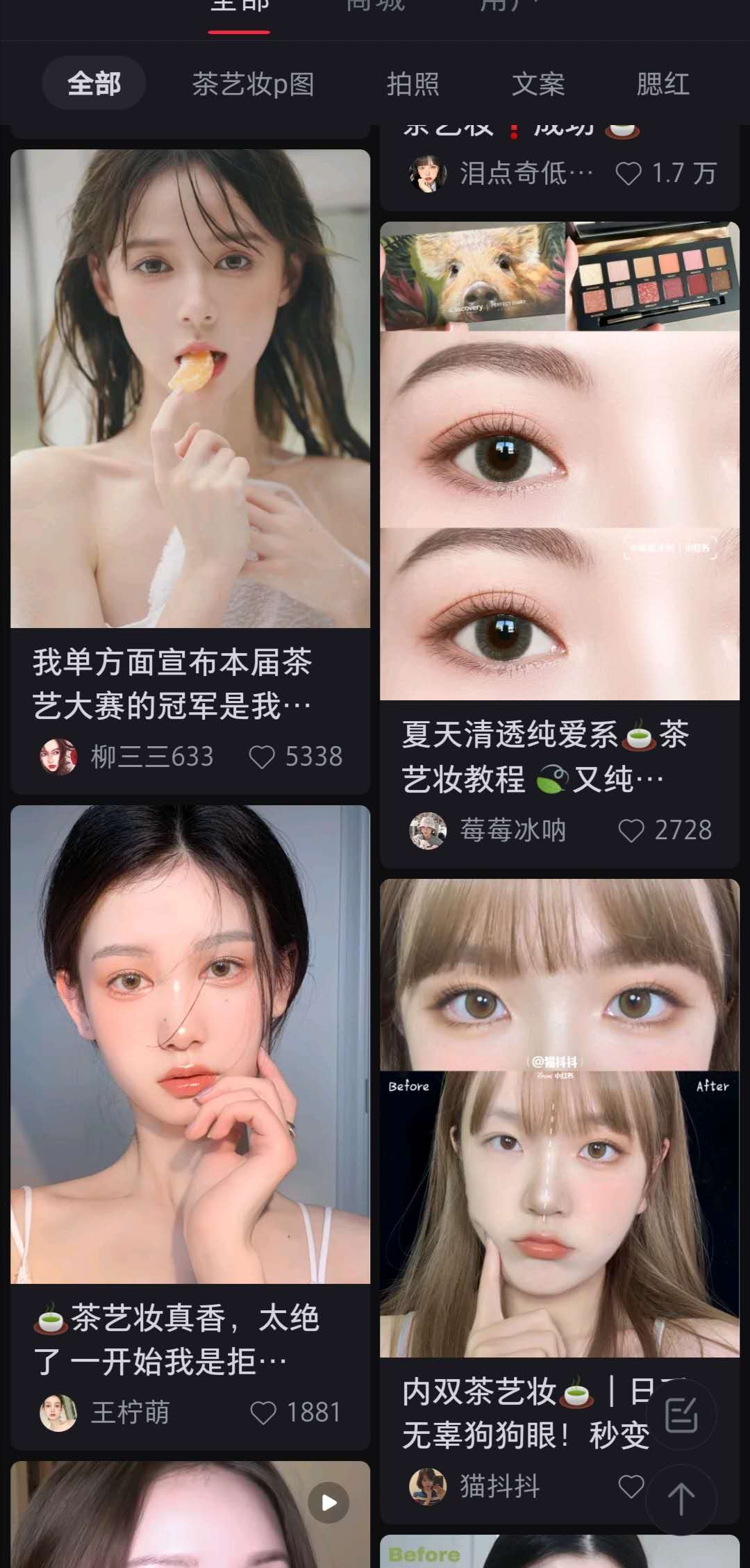This screenshot has height=1568, width=750.
Task: Open the 茶艺妆真香 post by 王柠萌
Action: coord(190,1043)
